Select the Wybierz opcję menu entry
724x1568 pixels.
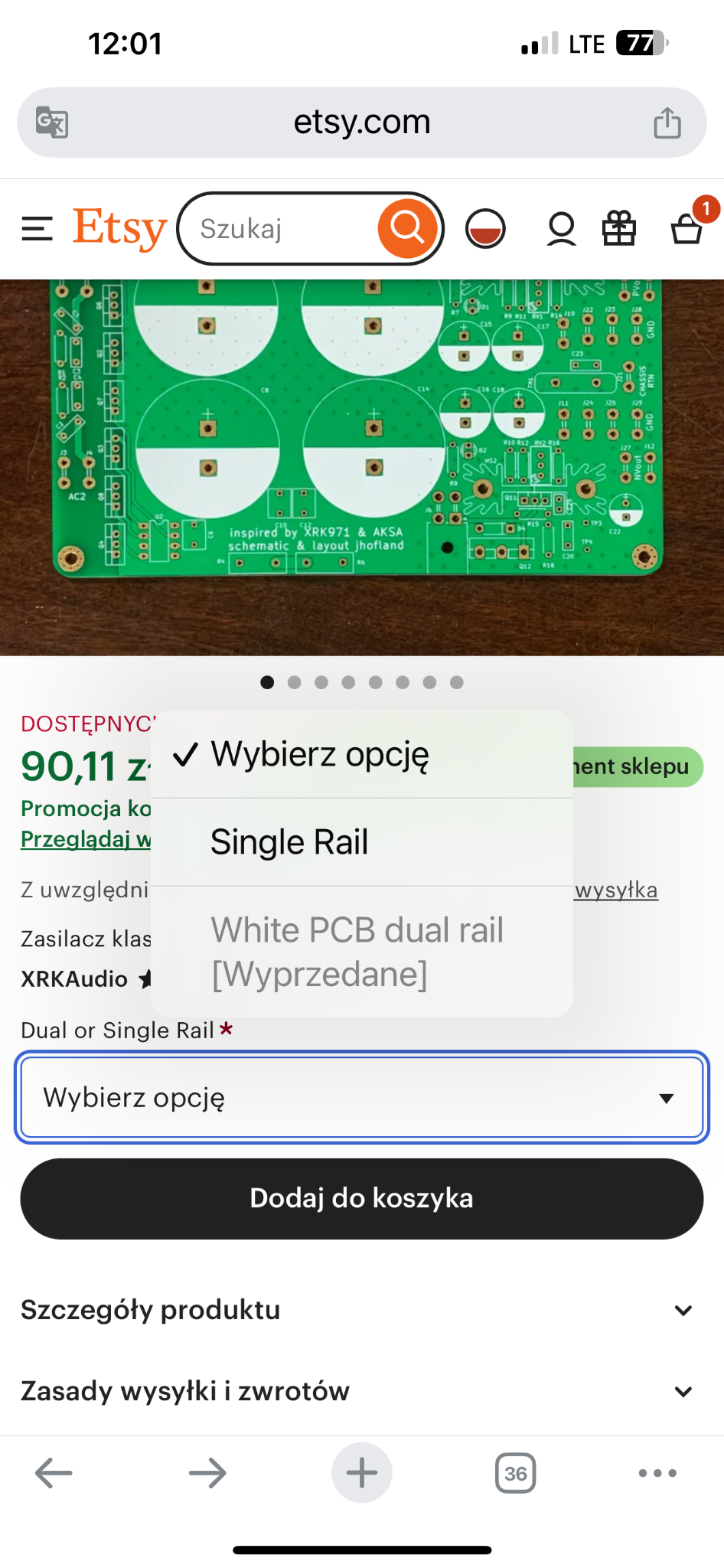click(x=362, y=754)
